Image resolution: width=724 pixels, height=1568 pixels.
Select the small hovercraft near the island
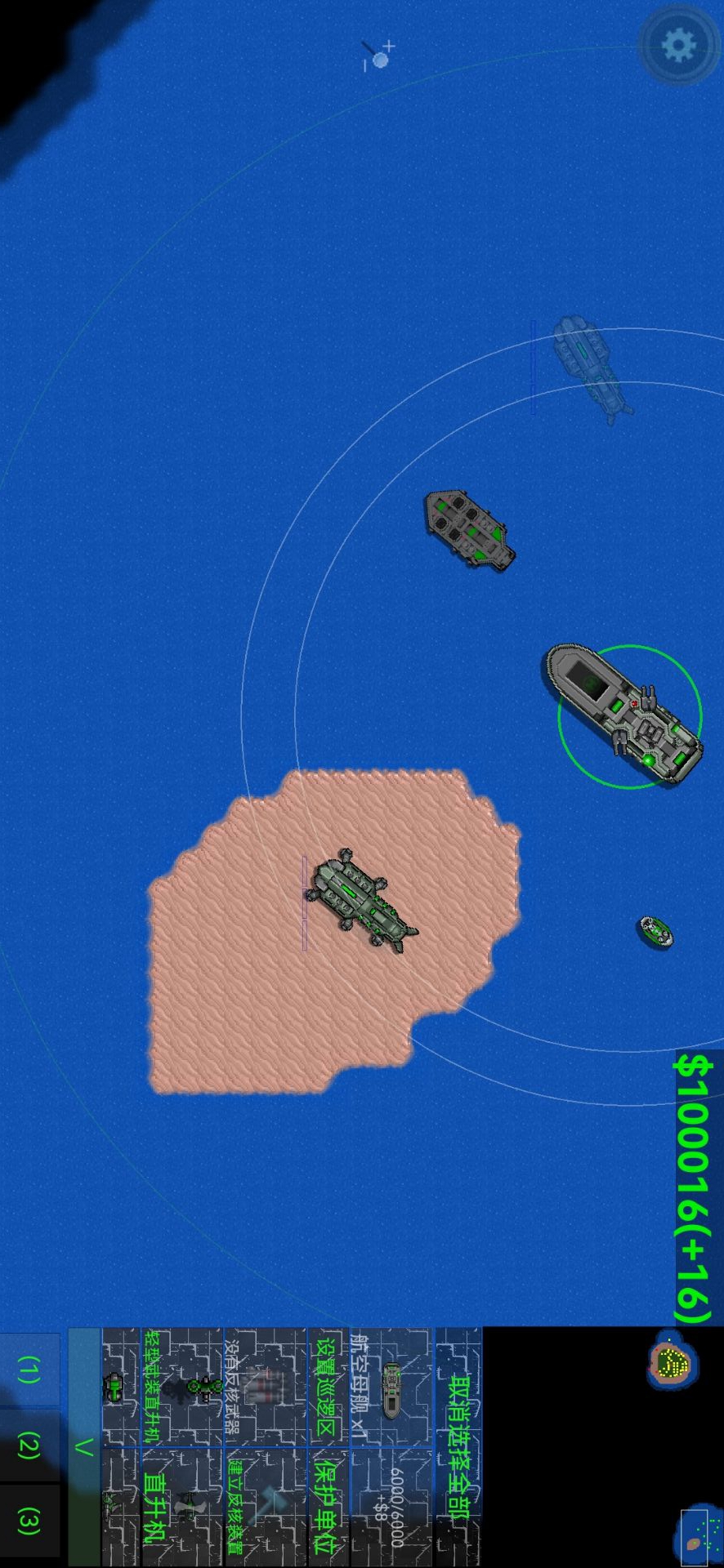655,931
